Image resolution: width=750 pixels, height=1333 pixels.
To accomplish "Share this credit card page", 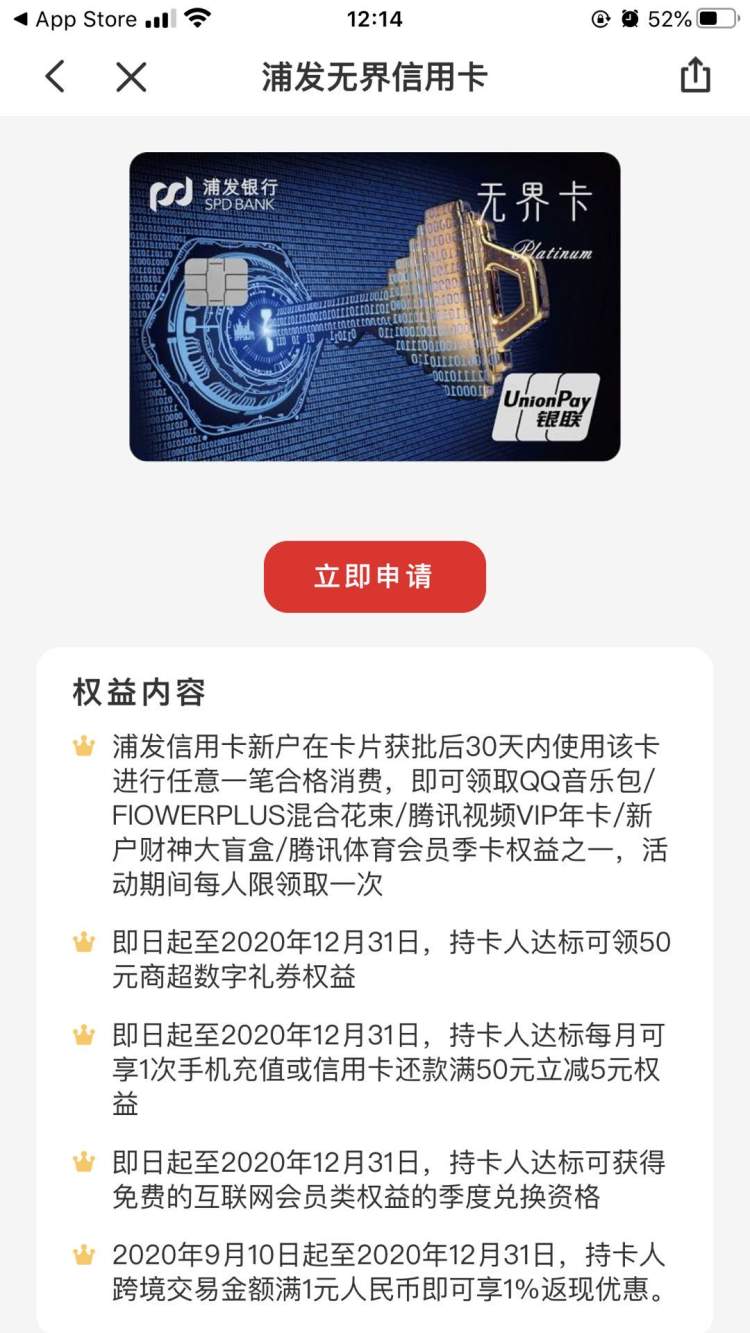I will 695,75.
